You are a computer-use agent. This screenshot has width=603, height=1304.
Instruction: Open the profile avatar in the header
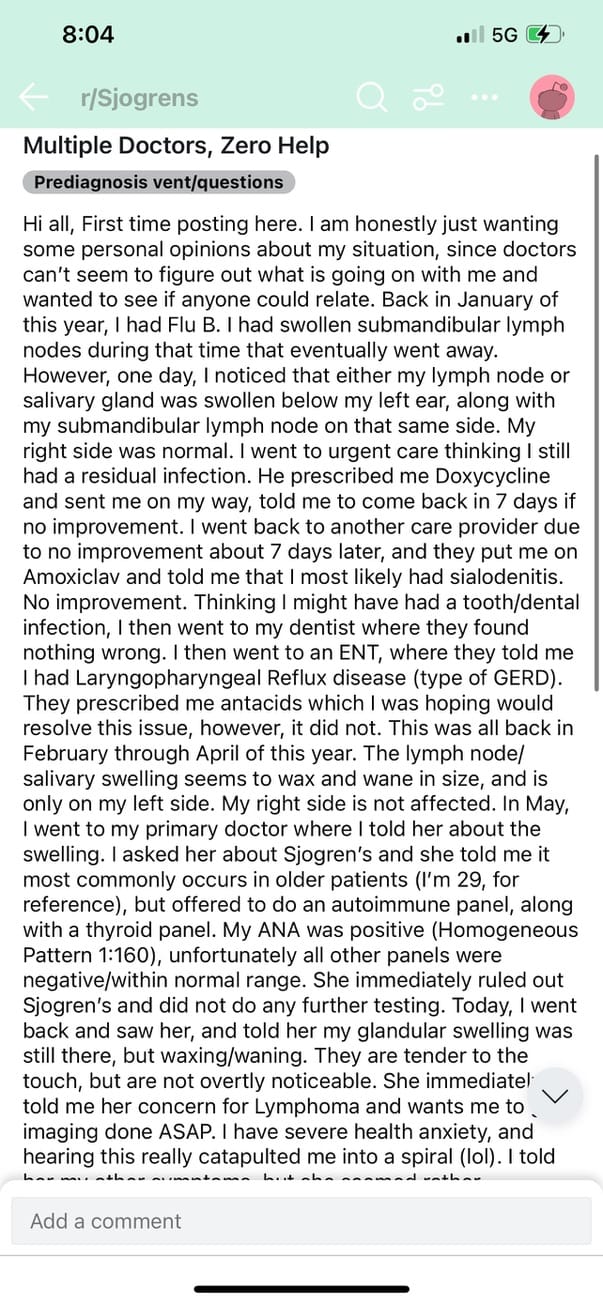pos(553,98)
